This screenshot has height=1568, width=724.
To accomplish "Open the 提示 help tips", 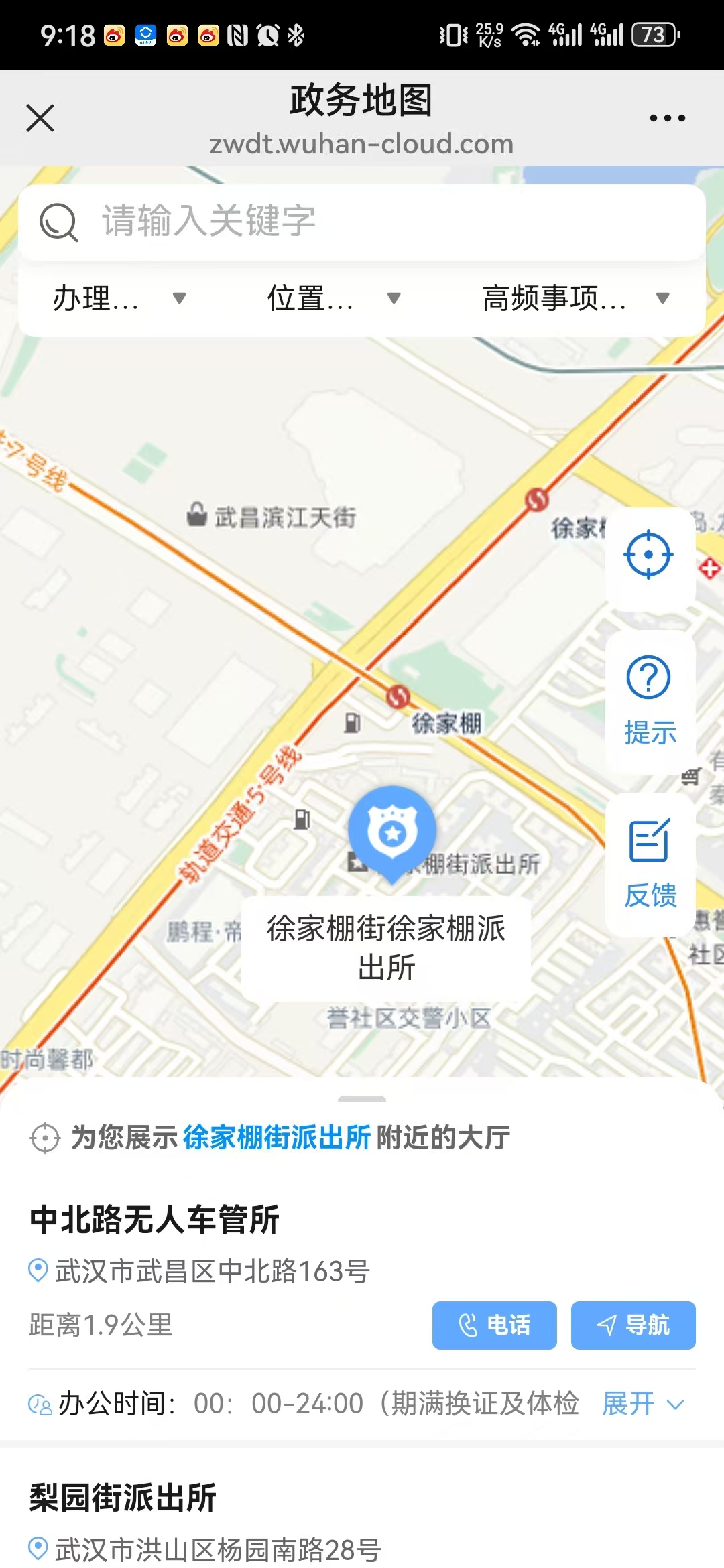I will [x=650, y=700].
